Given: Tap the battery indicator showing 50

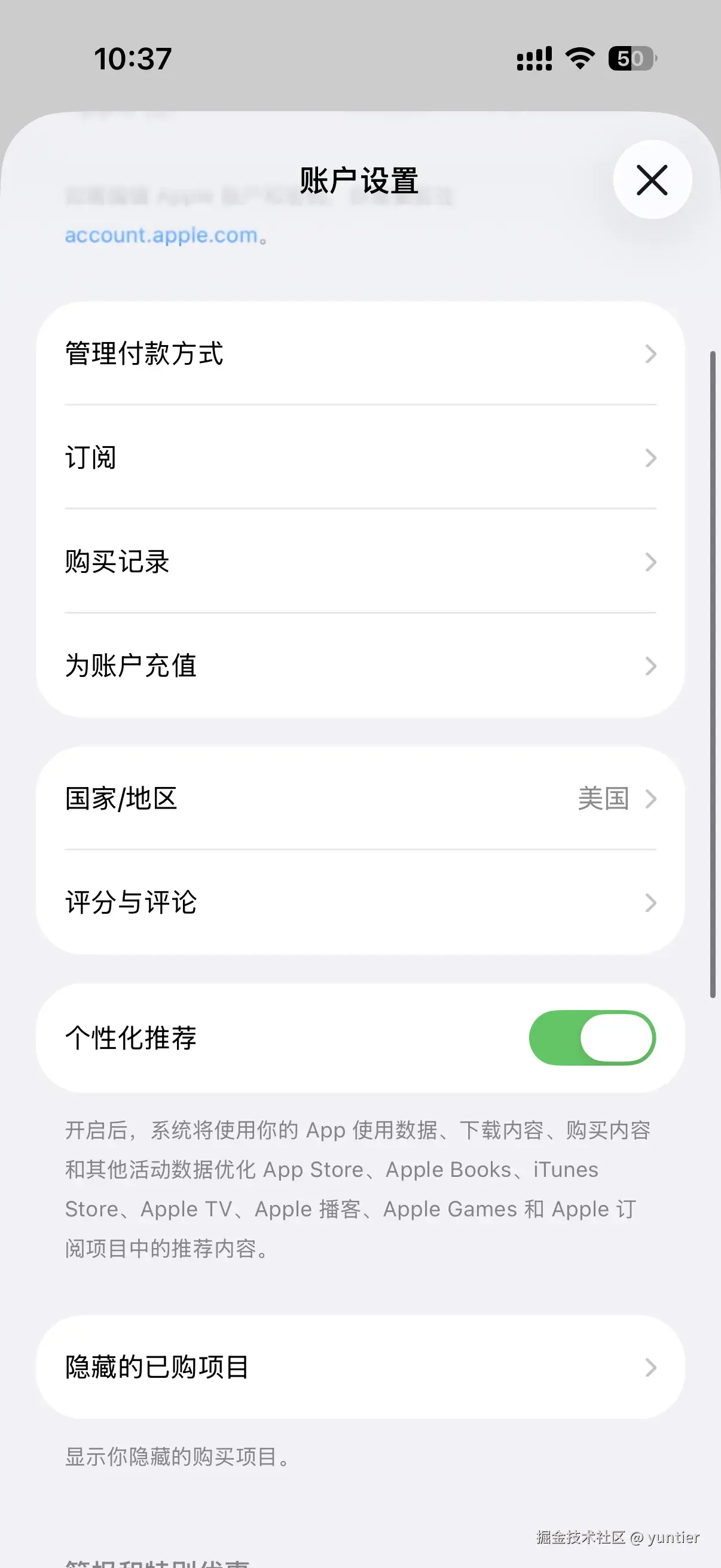Looking at the screenshot, I should (x=631, y=58).
